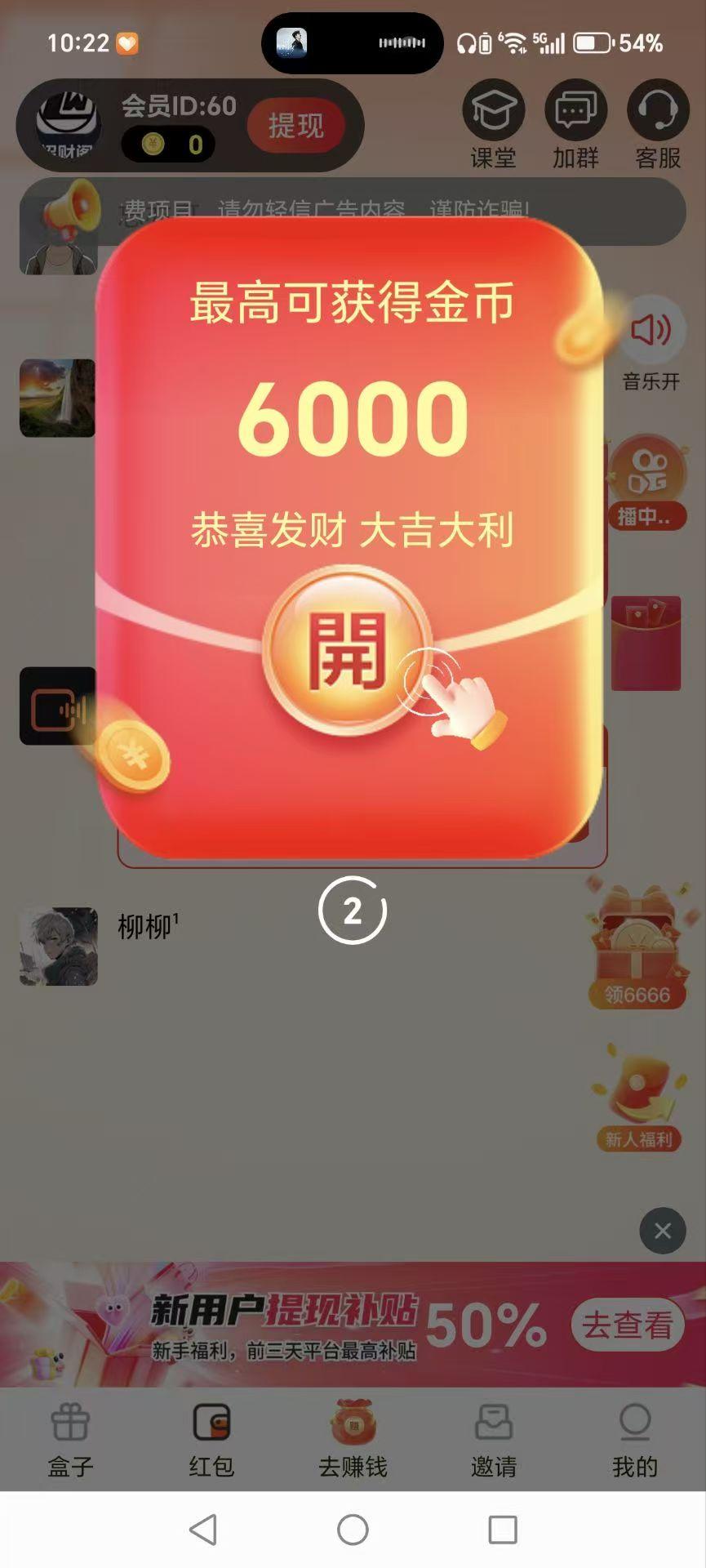Open the 加群 join group icon

pos(575,111)
